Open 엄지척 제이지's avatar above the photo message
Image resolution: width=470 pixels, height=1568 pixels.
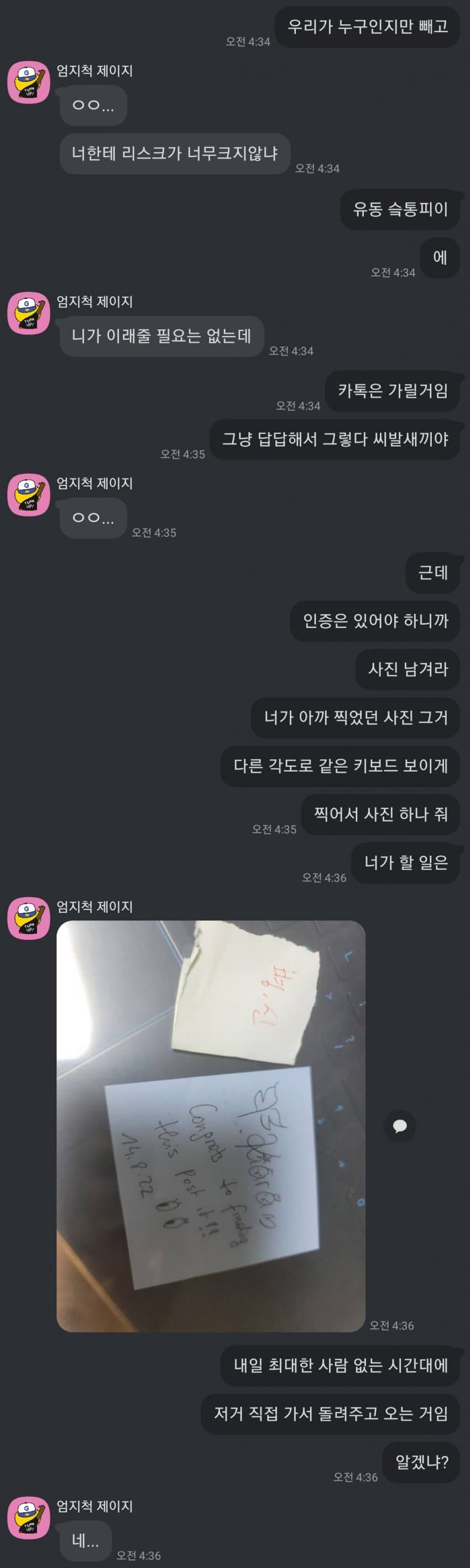click(28, 918)
